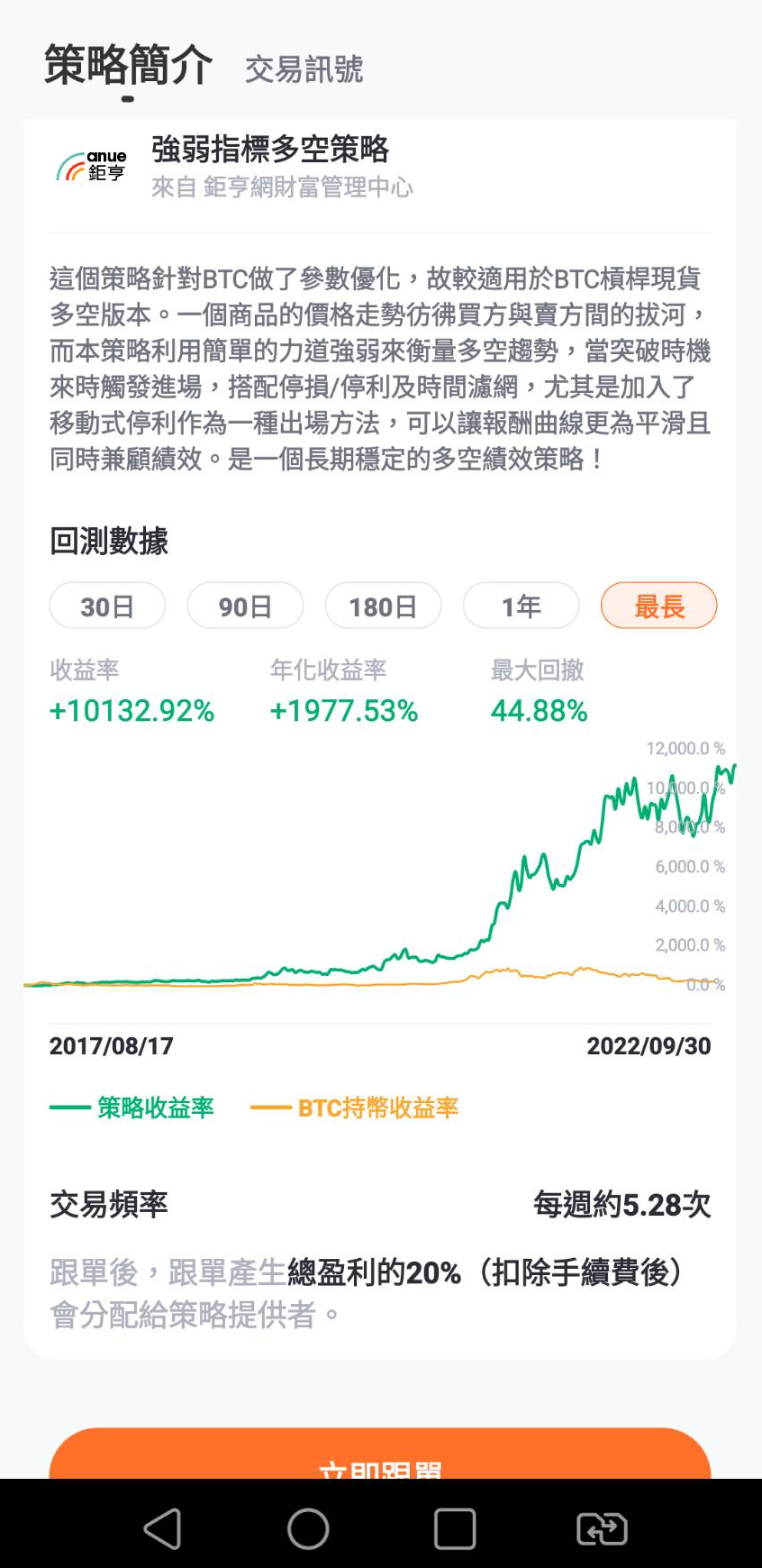Switch backtest range to 1年
Viewport: 762px width, 1568px height.
click(521, 606)
